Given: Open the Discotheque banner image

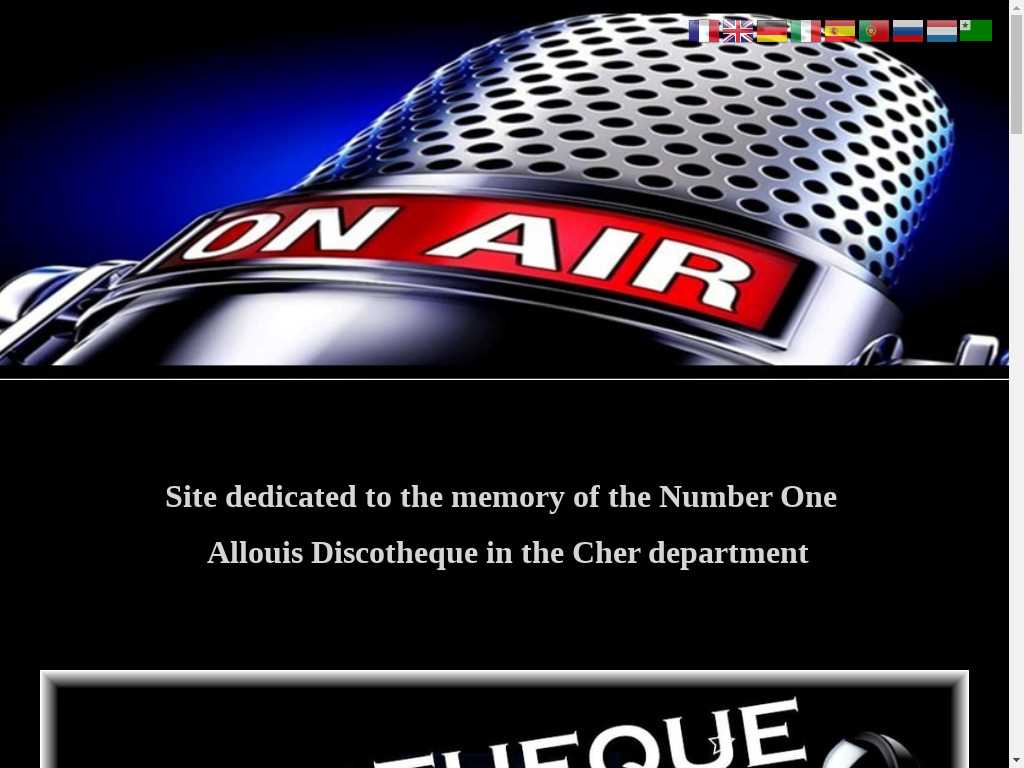Looking at the screenshot, I should 504,720.
